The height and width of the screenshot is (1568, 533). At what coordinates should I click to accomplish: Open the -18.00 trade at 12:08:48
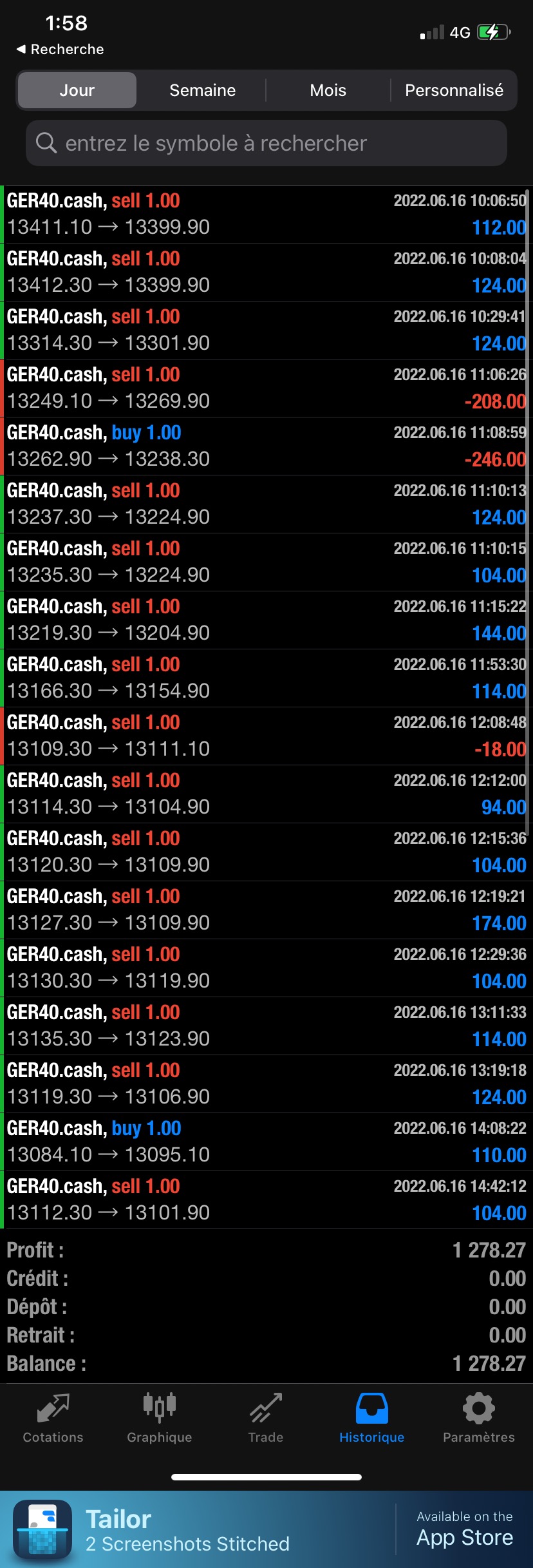point(266,736)
